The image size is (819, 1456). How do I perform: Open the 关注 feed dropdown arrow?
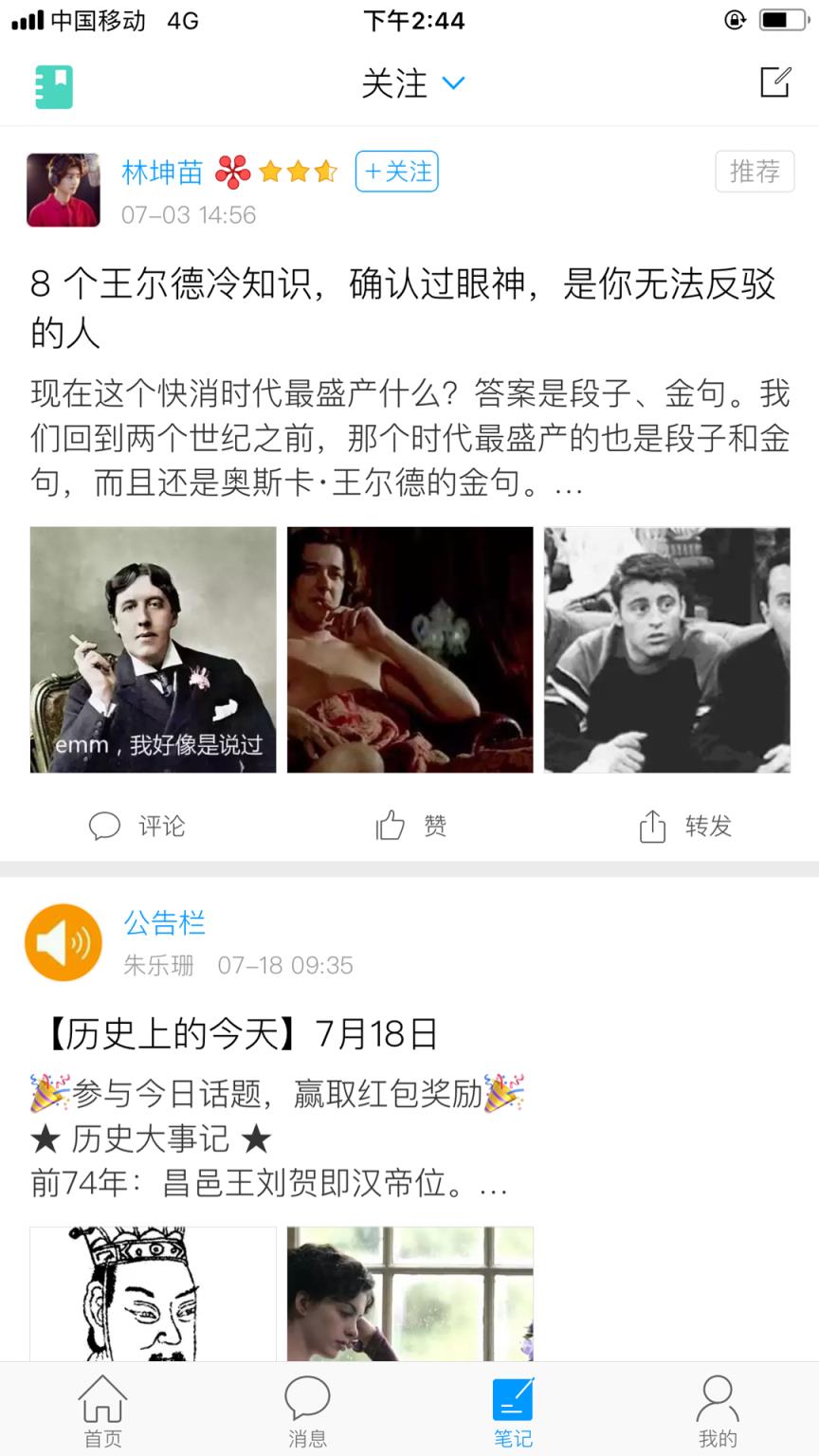453,84
